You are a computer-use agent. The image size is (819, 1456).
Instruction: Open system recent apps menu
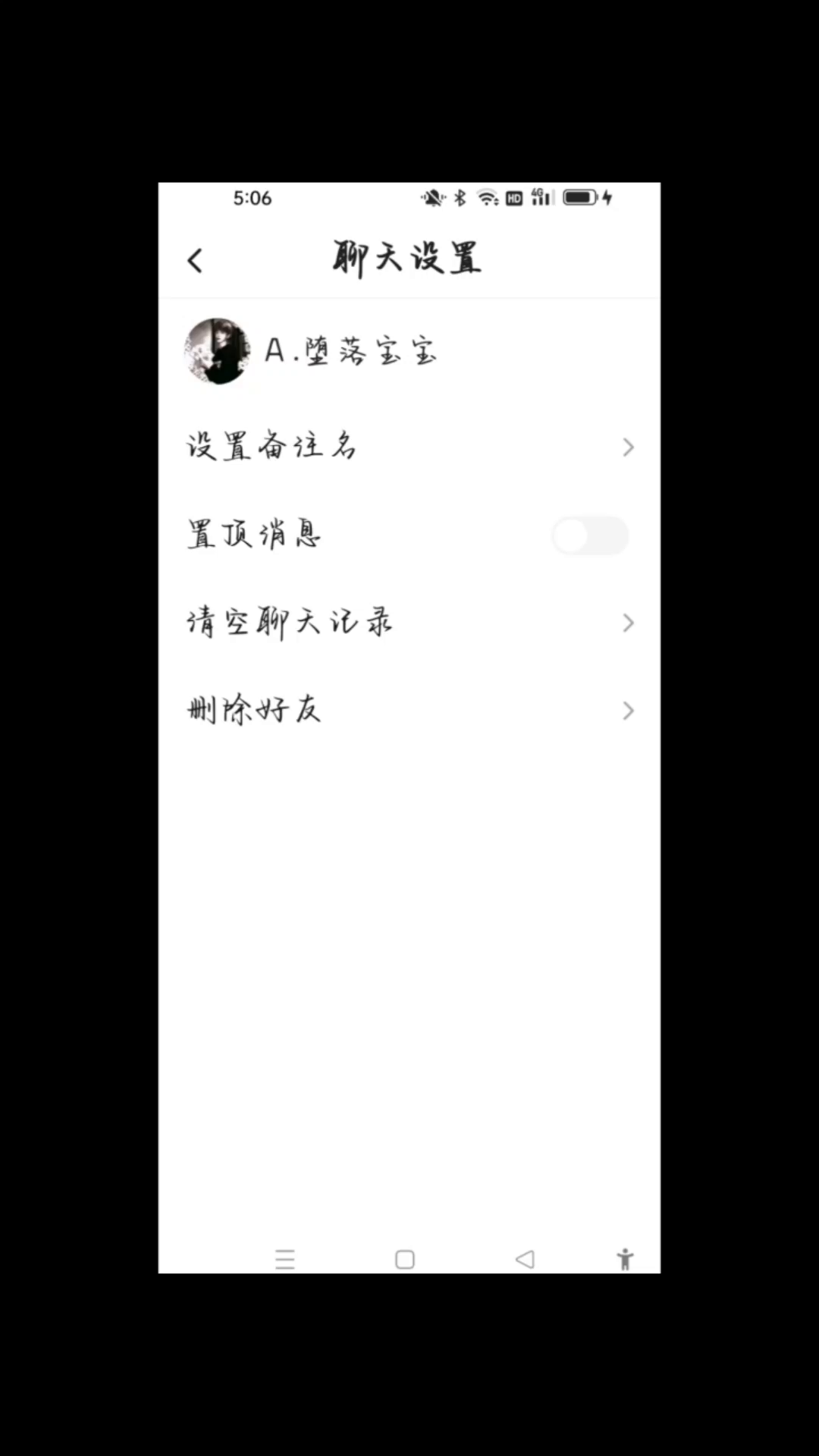(x=285, y=1260)
